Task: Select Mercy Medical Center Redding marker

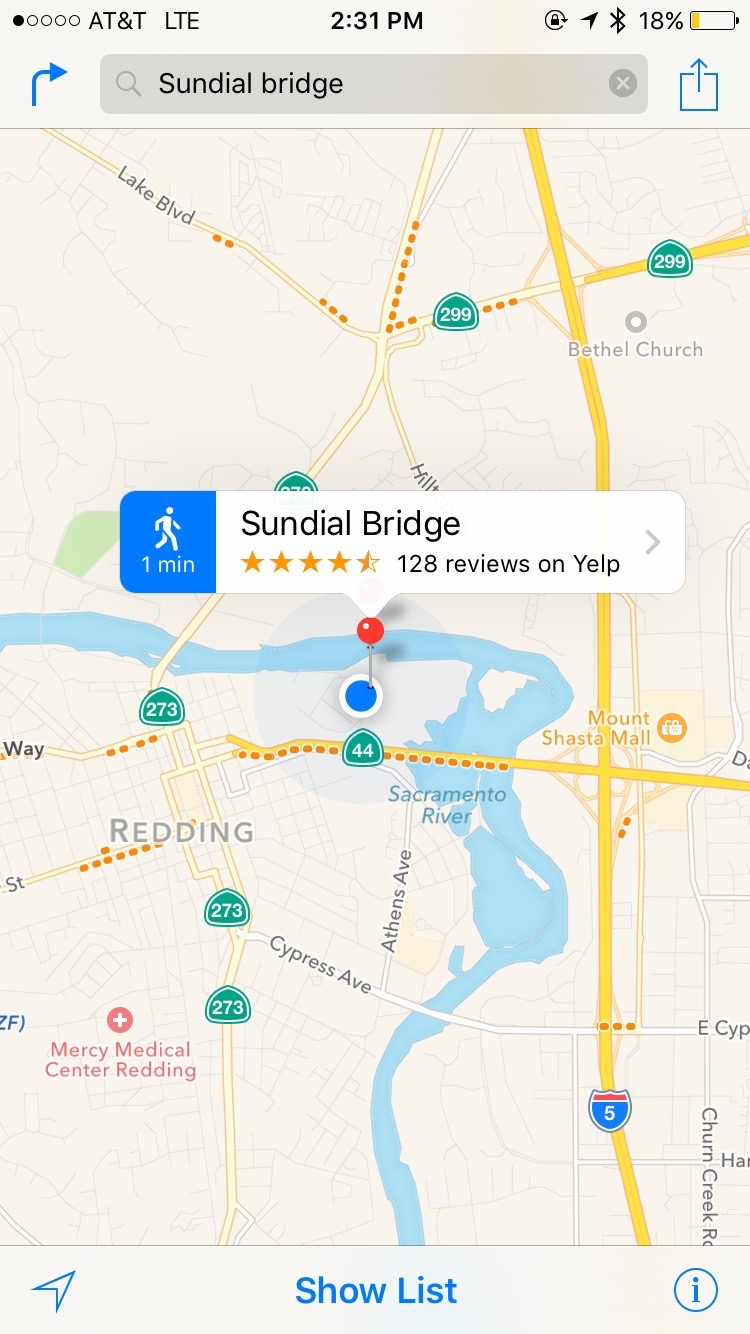Action: tap(120, 1021)
